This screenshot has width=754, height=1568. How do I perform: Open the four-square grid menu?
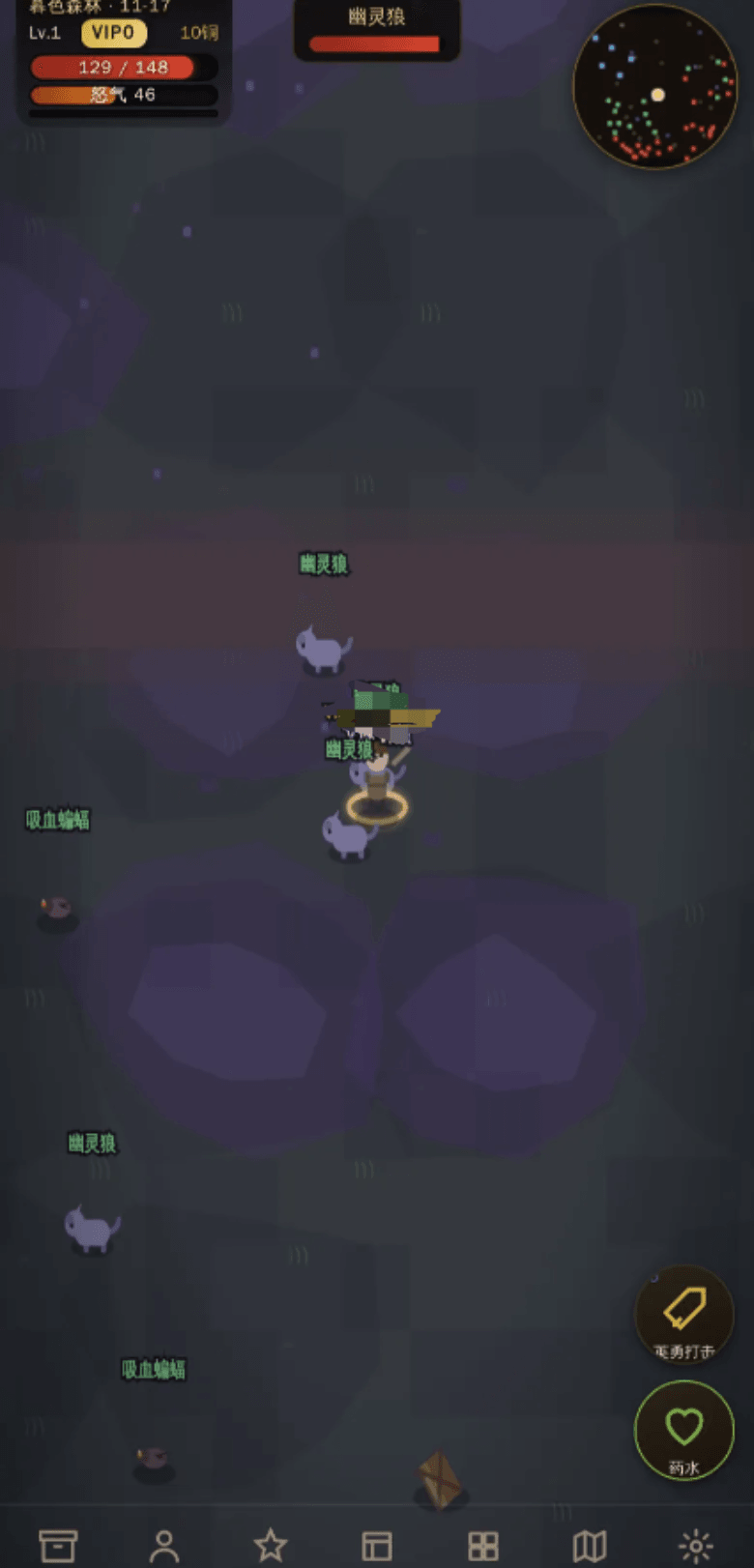pos(483,1546)
